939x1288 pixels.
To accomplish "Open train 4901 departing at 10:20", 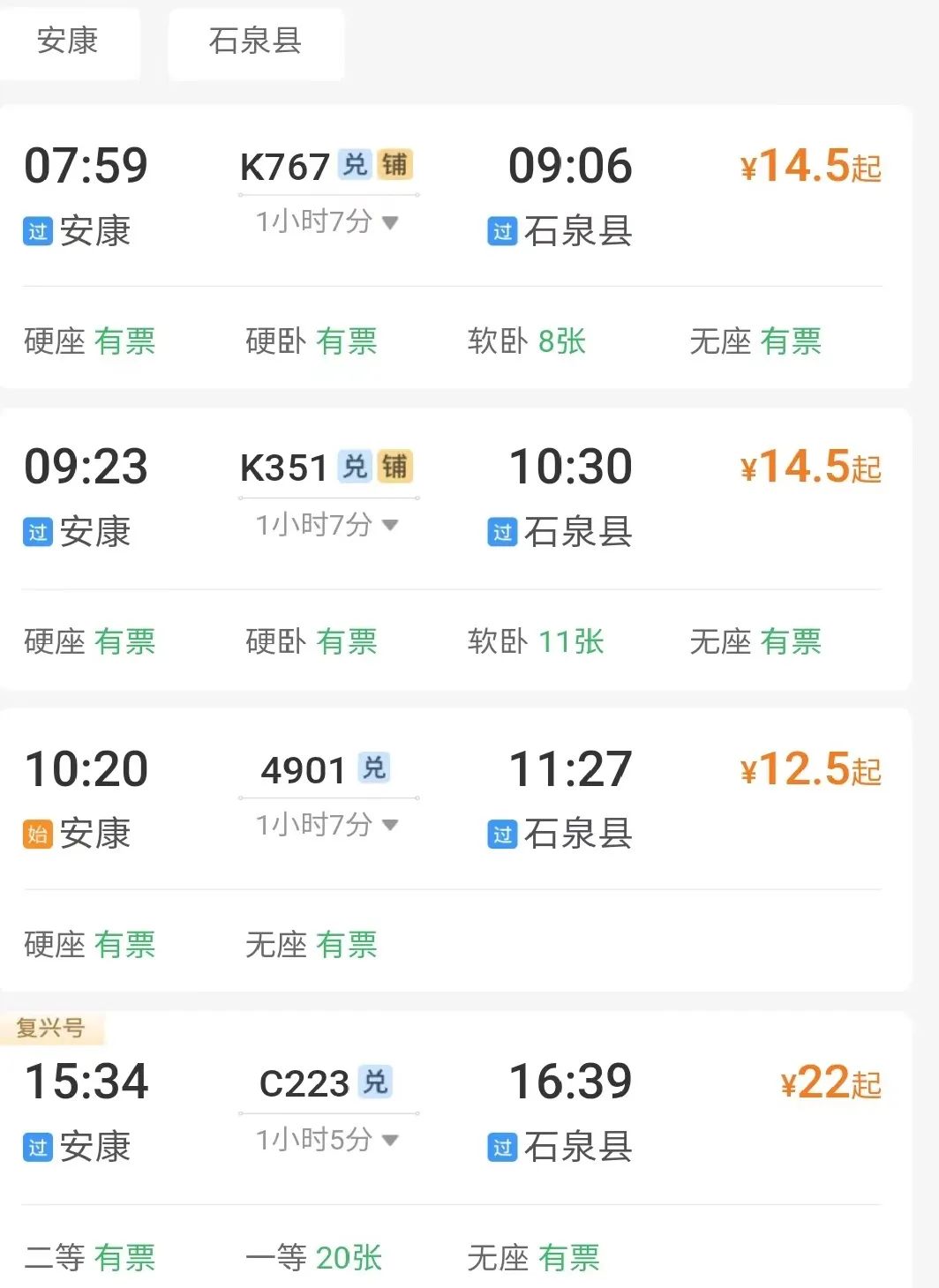I will [302, 770].
